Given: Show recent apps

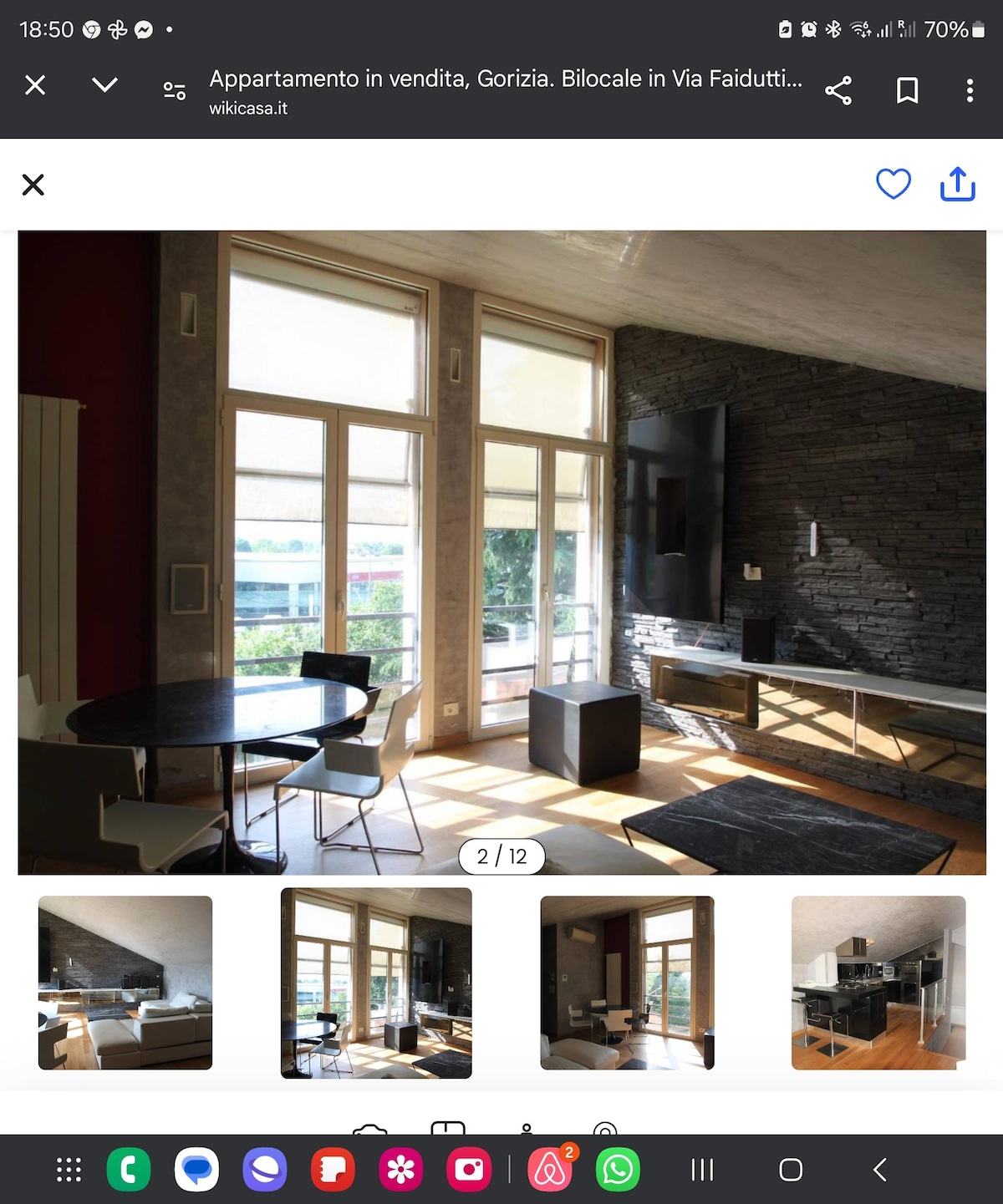Looking at the screenshot, I should [702, 1170].
